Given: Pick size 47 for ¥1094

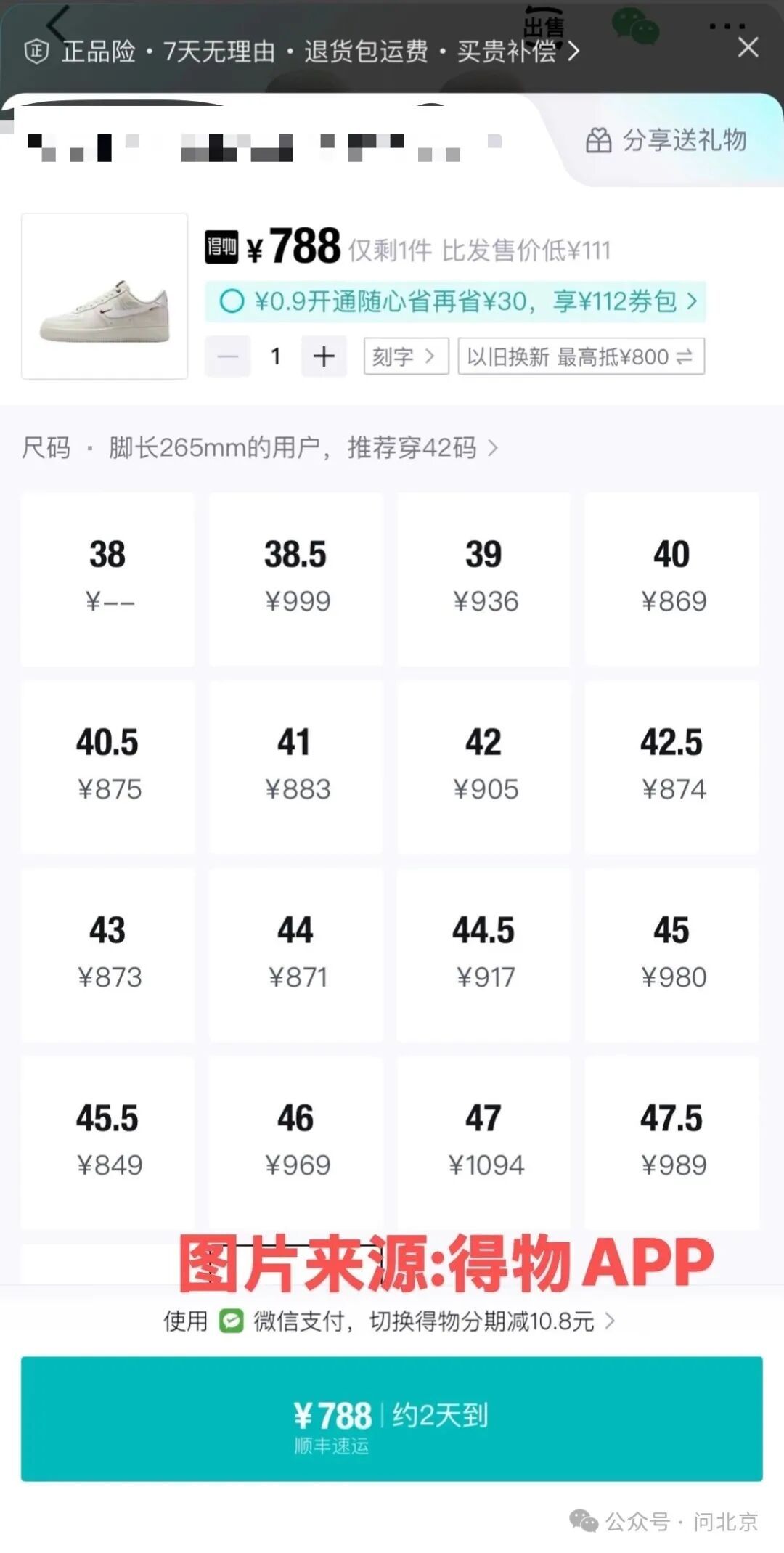Looking at the screenshot, I should [484, 1143].
